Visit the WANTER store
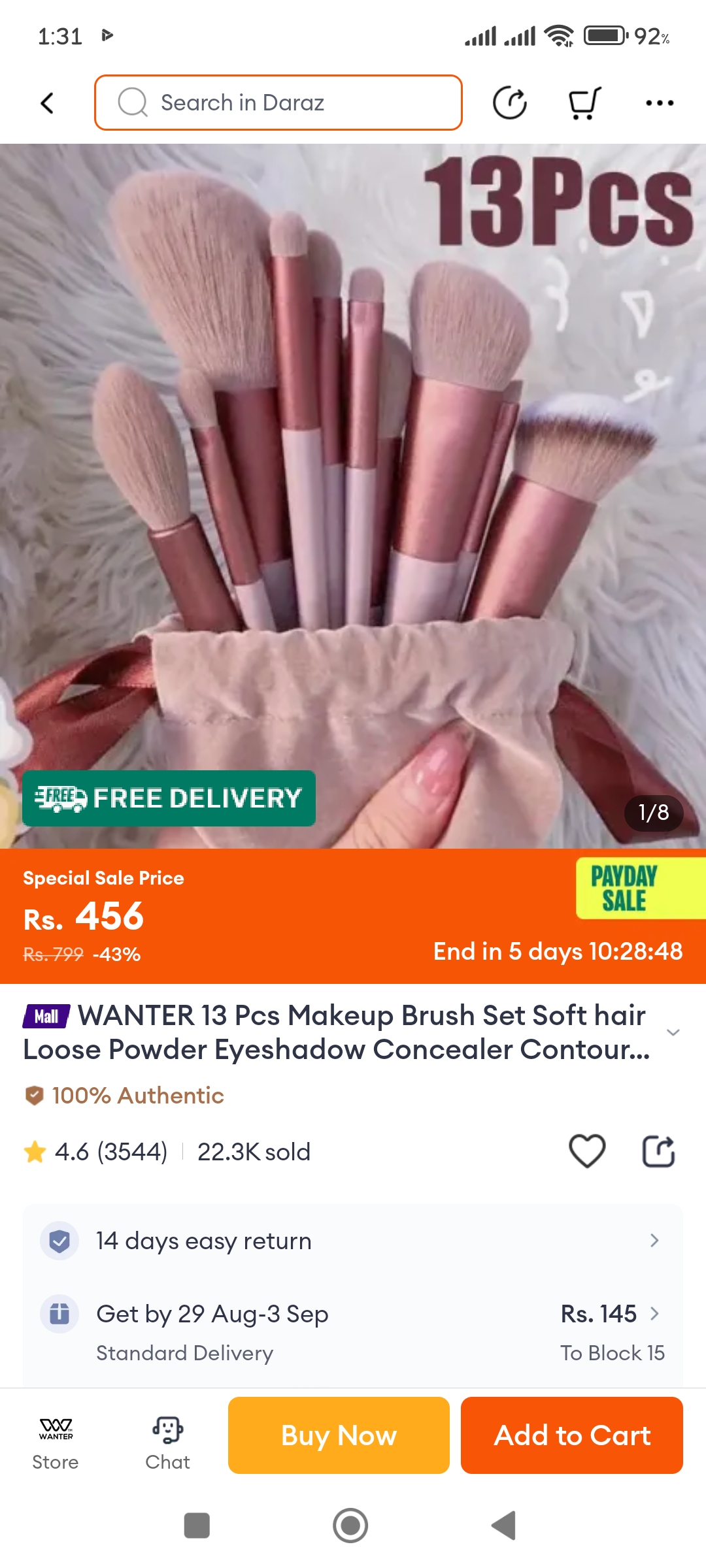 click(x=56, y=1443)
